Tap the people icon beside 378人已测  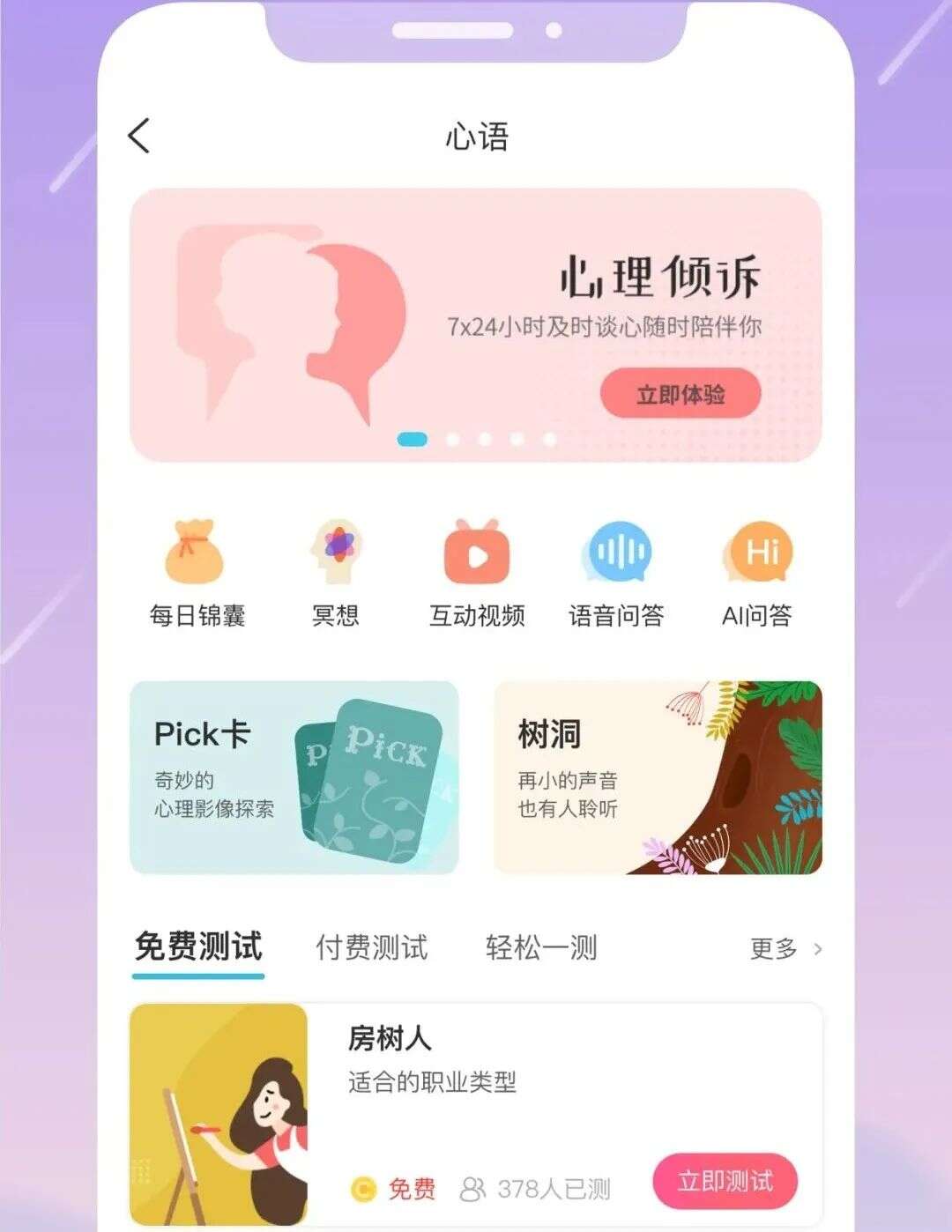tap(472, 1187)
